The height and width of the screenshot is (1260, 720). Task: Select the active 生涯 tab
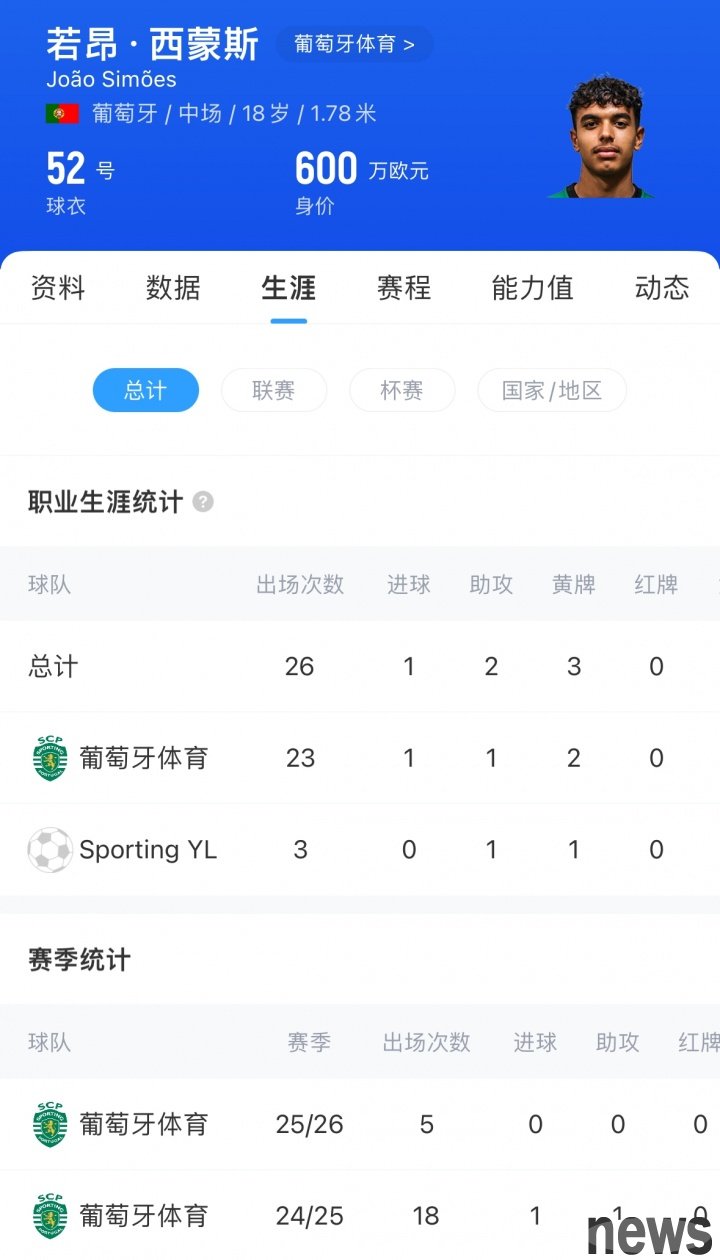pos(288,288)
